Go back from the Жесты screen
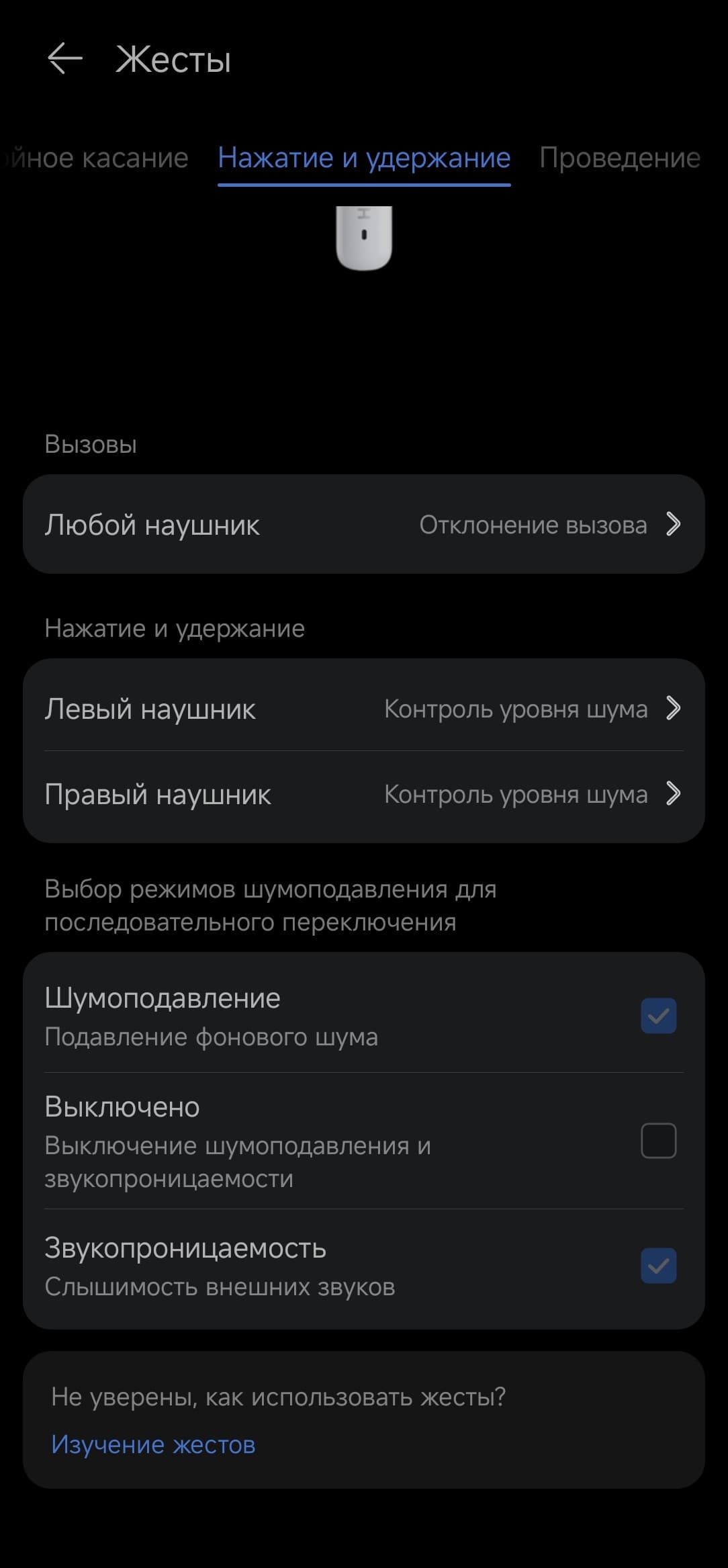 [65, 59]
